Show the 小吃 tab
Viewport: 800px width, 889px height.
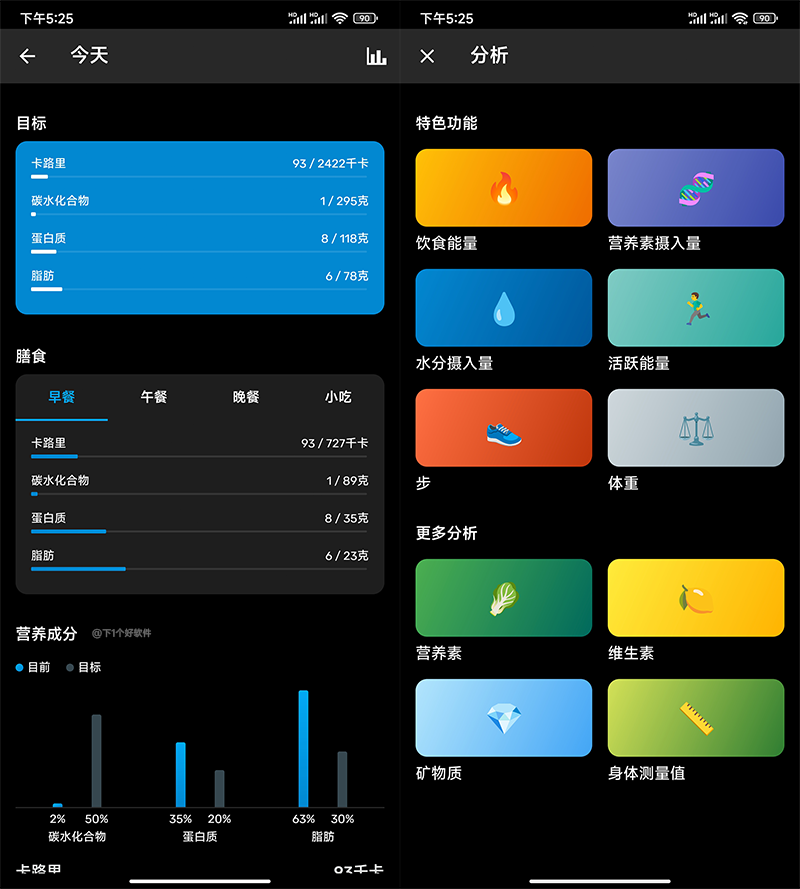pyautogui.click(x=338, y=397)
